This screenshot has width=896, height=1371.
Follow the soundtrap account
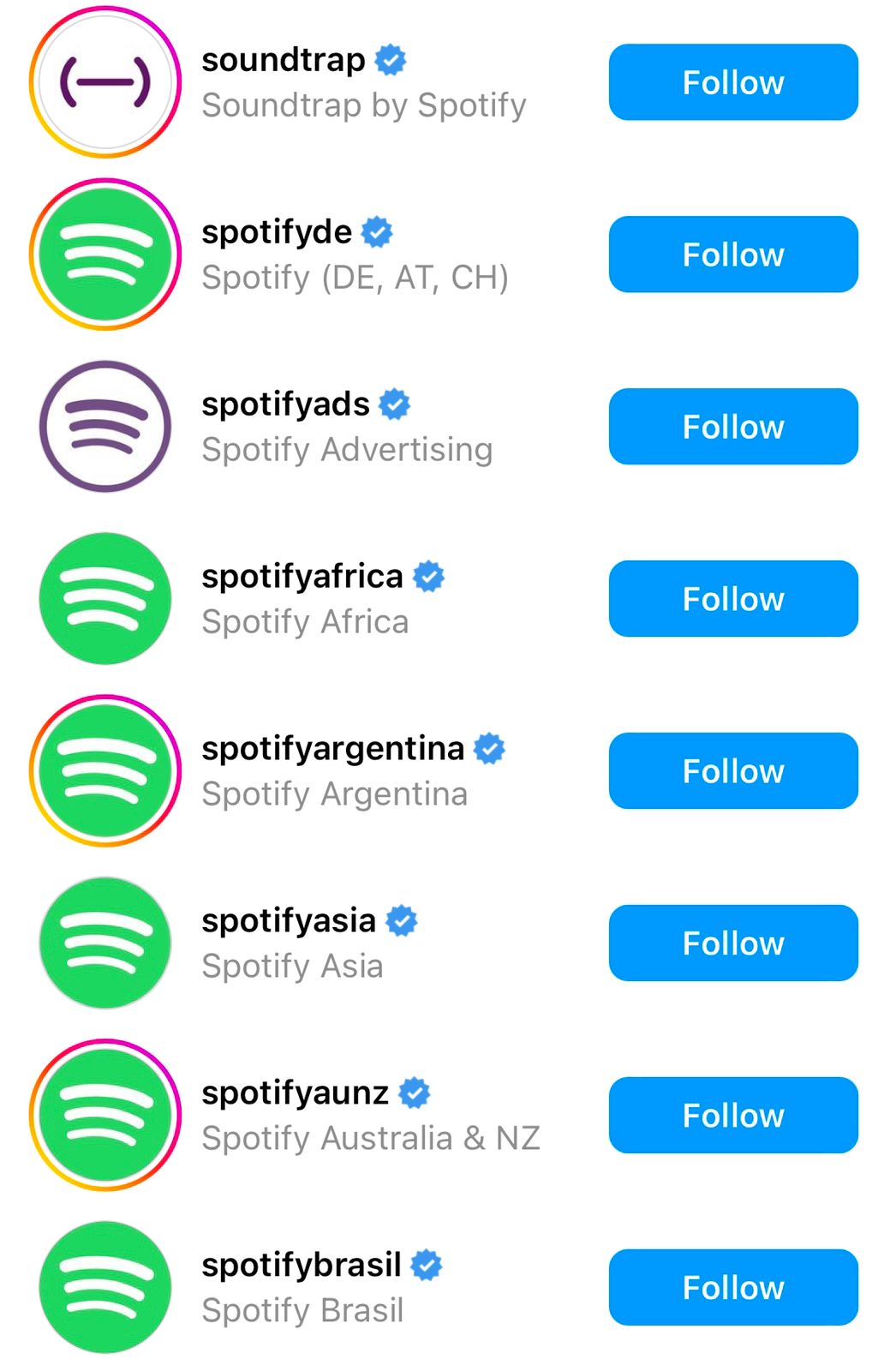pyautogui.click(x=732, y=82)
